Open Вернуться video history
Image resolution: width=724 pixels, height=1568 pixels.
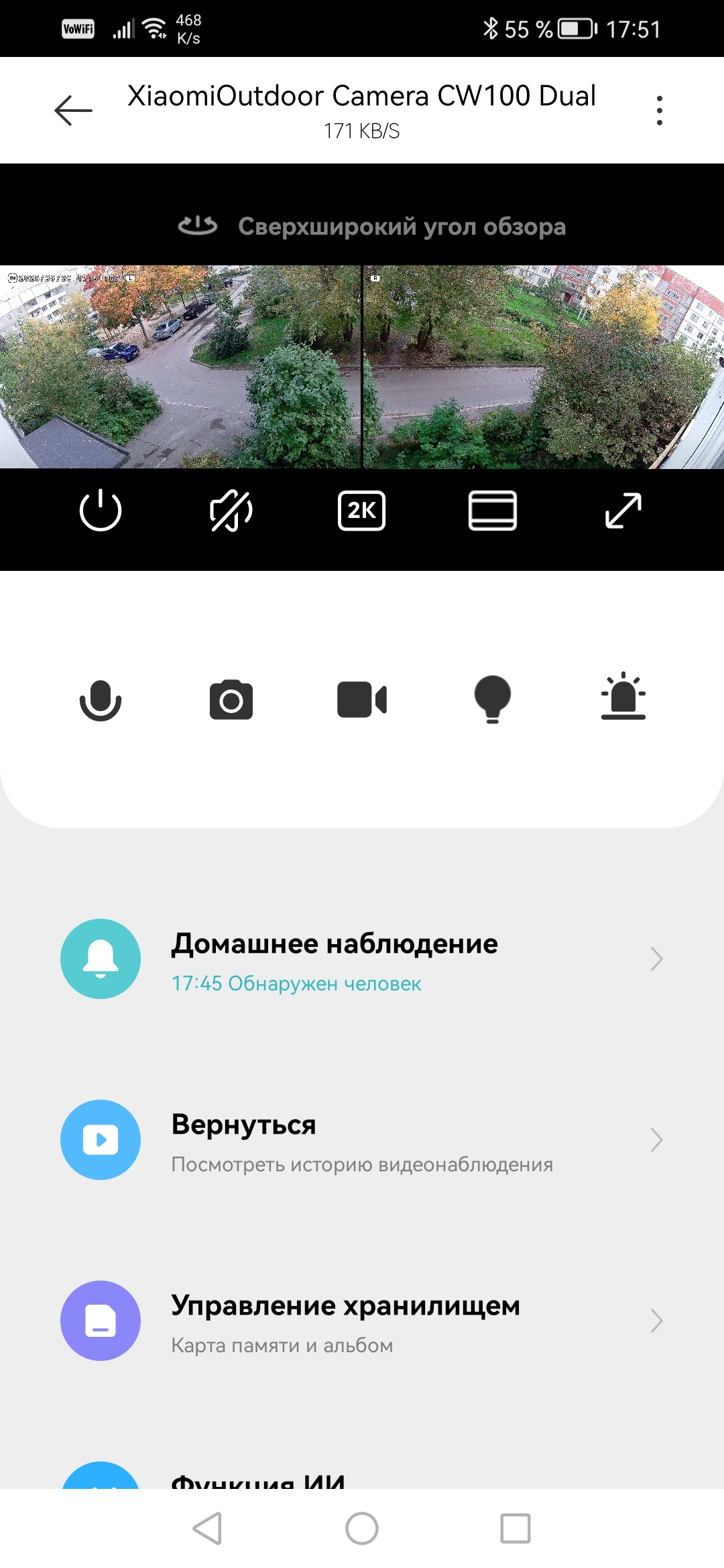(362, 1140)
